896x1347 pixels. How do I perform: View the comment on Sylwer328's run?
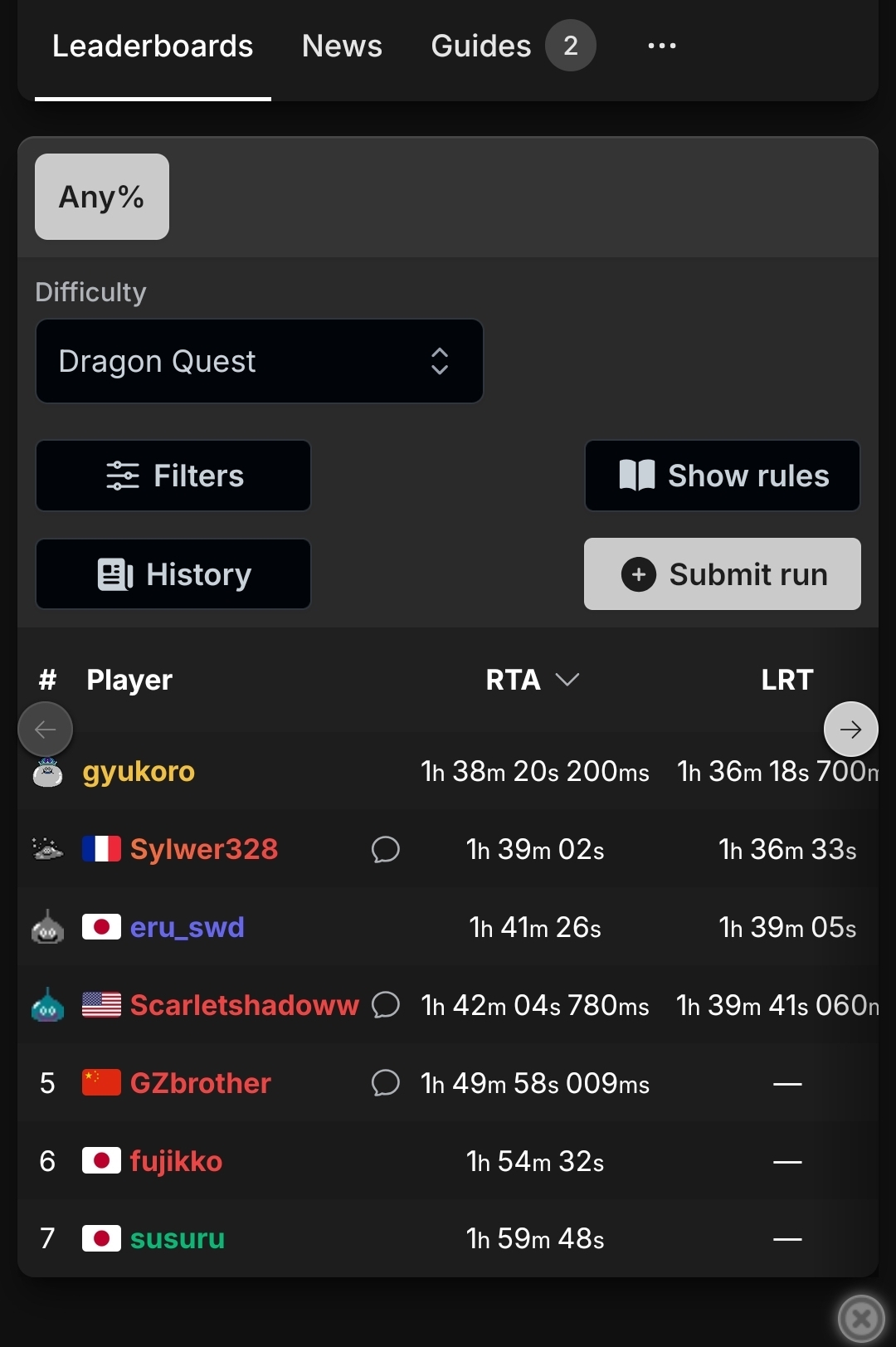click(x=386, y=850)
